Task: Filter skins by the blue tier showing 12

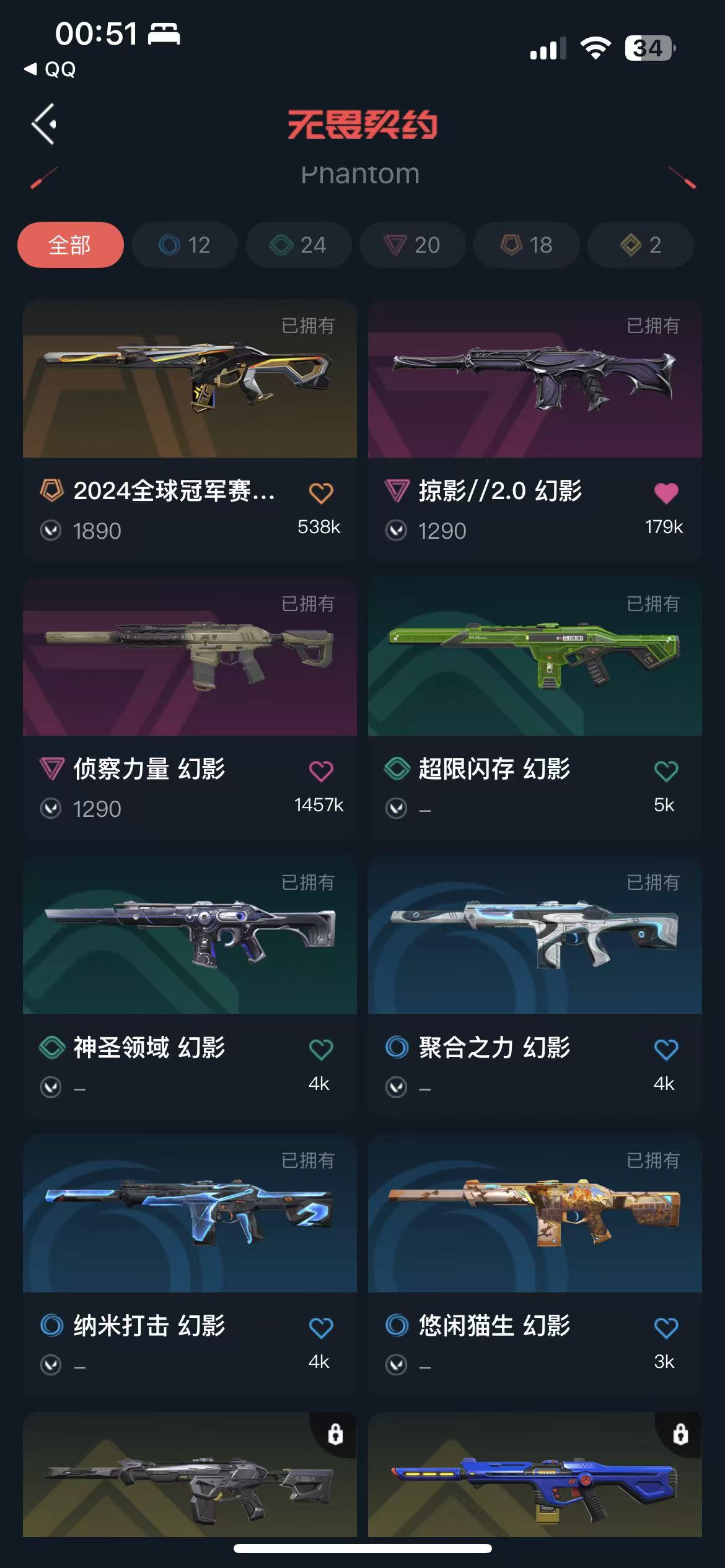Action: [185, 245]
